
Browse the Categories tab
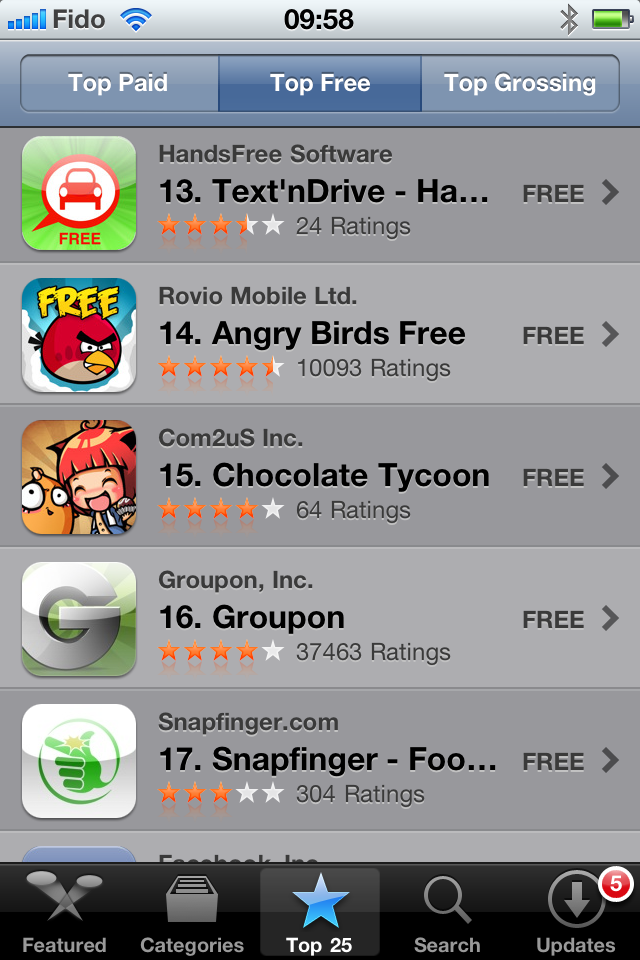(x=192, y=912)
